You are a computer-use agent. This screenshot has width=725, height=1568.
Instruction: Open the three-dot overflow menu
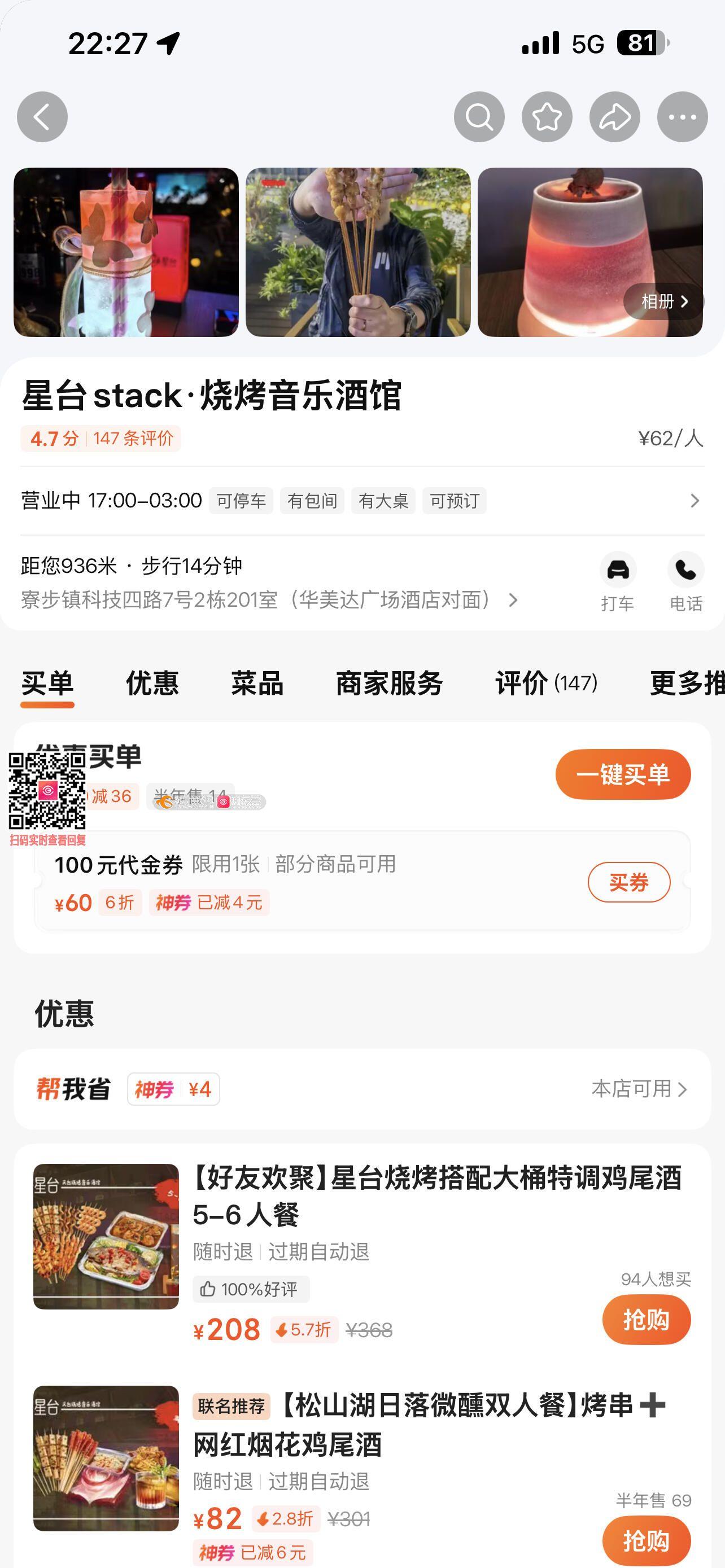(682, 117)
